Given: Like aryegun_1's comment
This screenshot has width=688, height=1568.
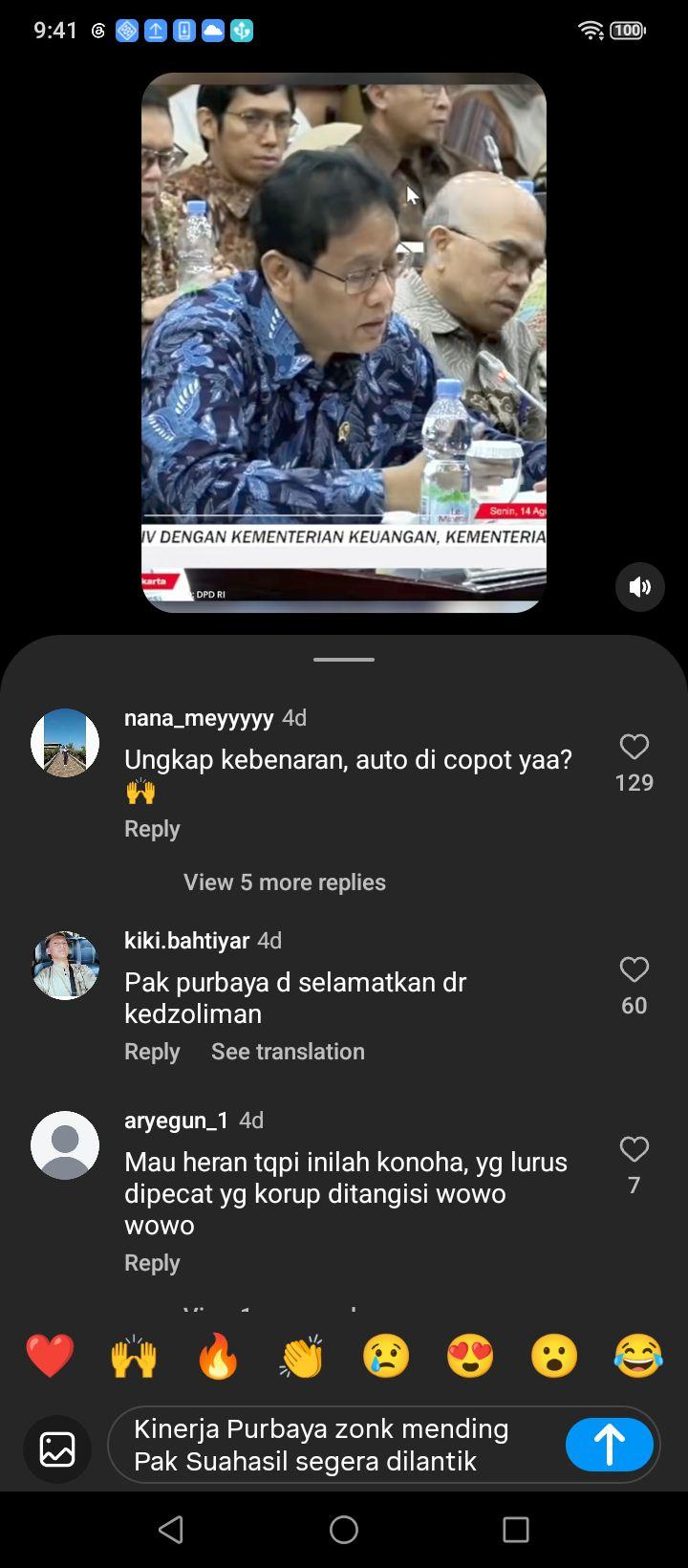Looking at the screenshot, I should click(x=634, y=1149).
